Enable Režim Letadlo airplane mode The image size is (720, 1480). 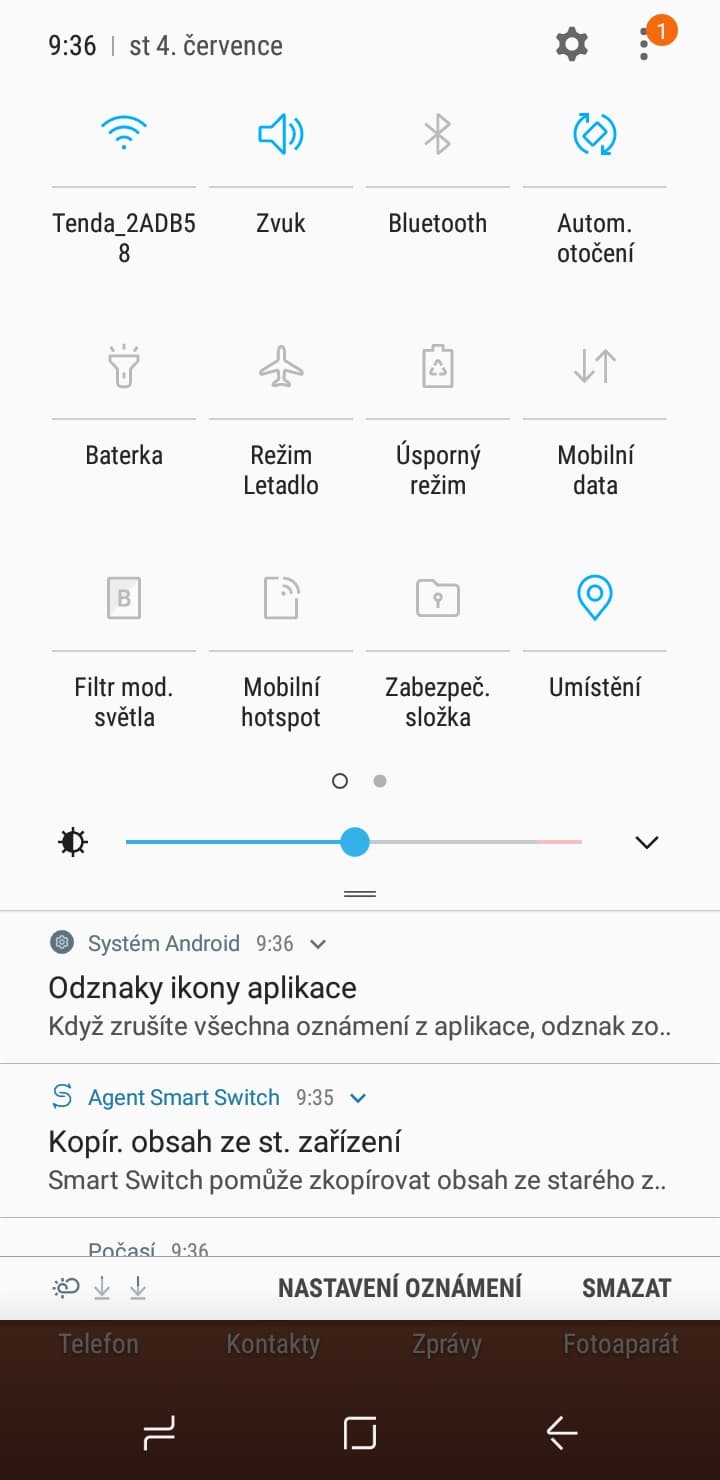(281, 366)
